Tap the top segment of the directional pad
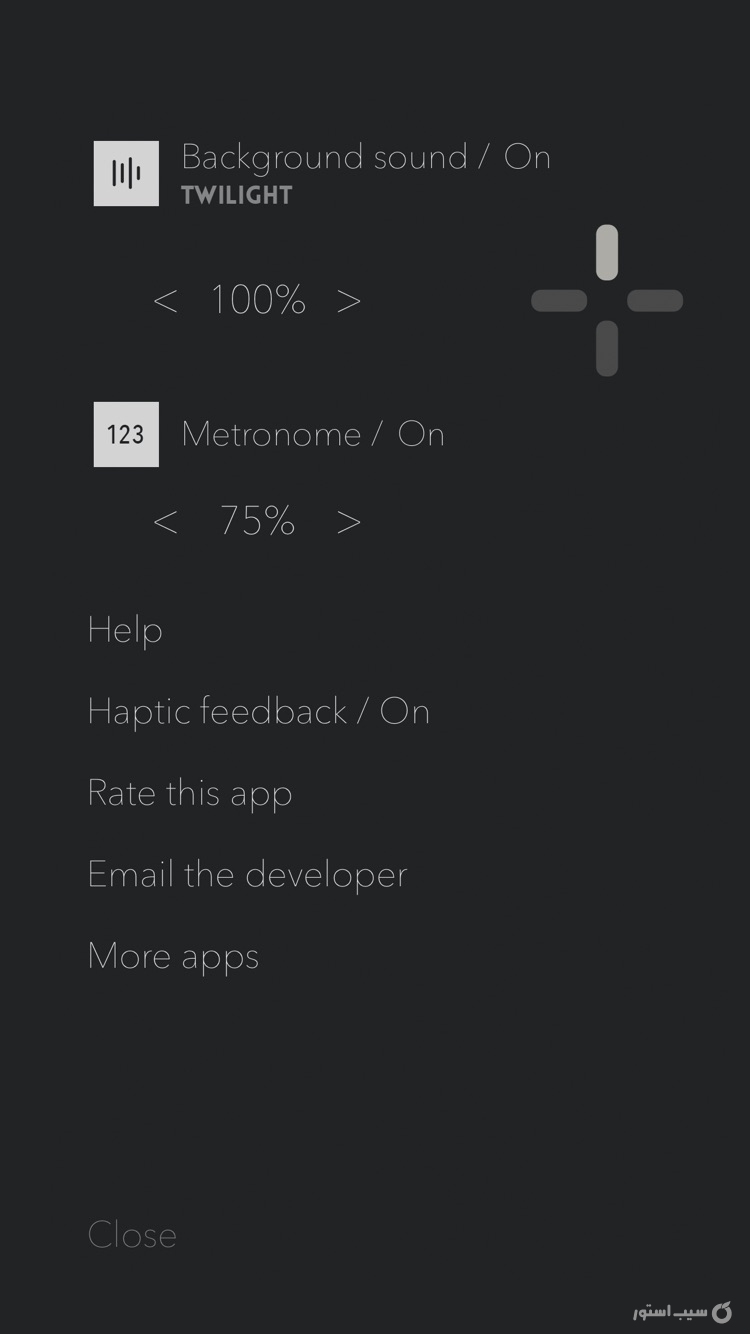The width and height of the screenshot is (750, 1334). click(606, 253)
